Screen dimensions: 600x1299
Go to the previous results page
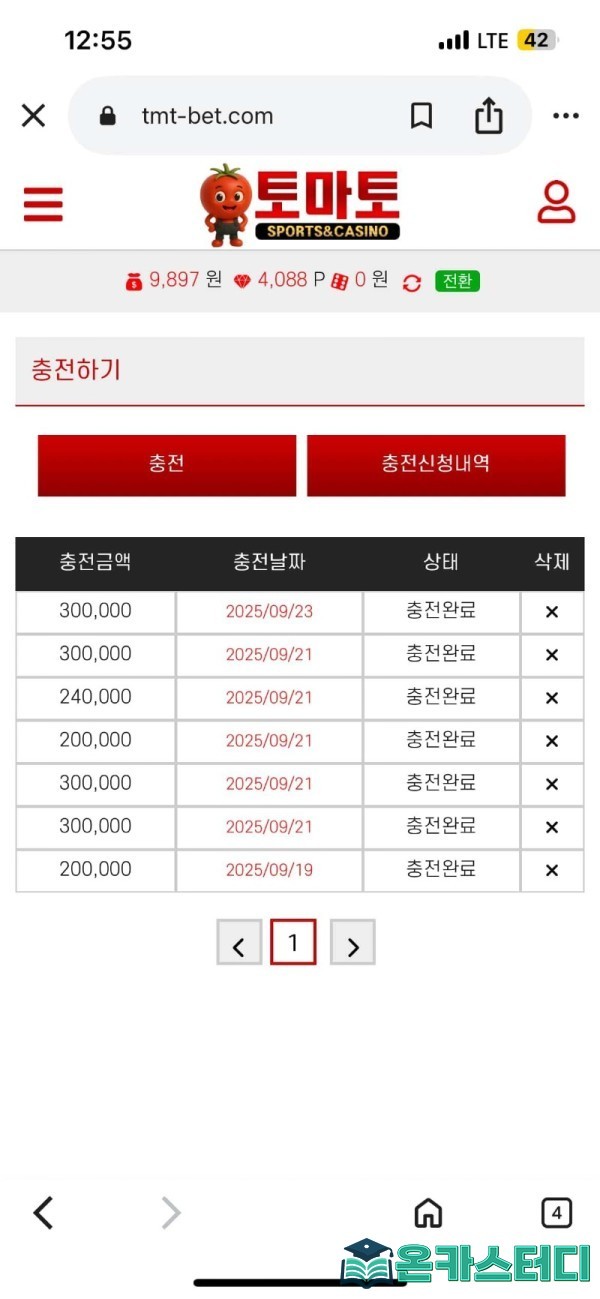pos(239,942)
